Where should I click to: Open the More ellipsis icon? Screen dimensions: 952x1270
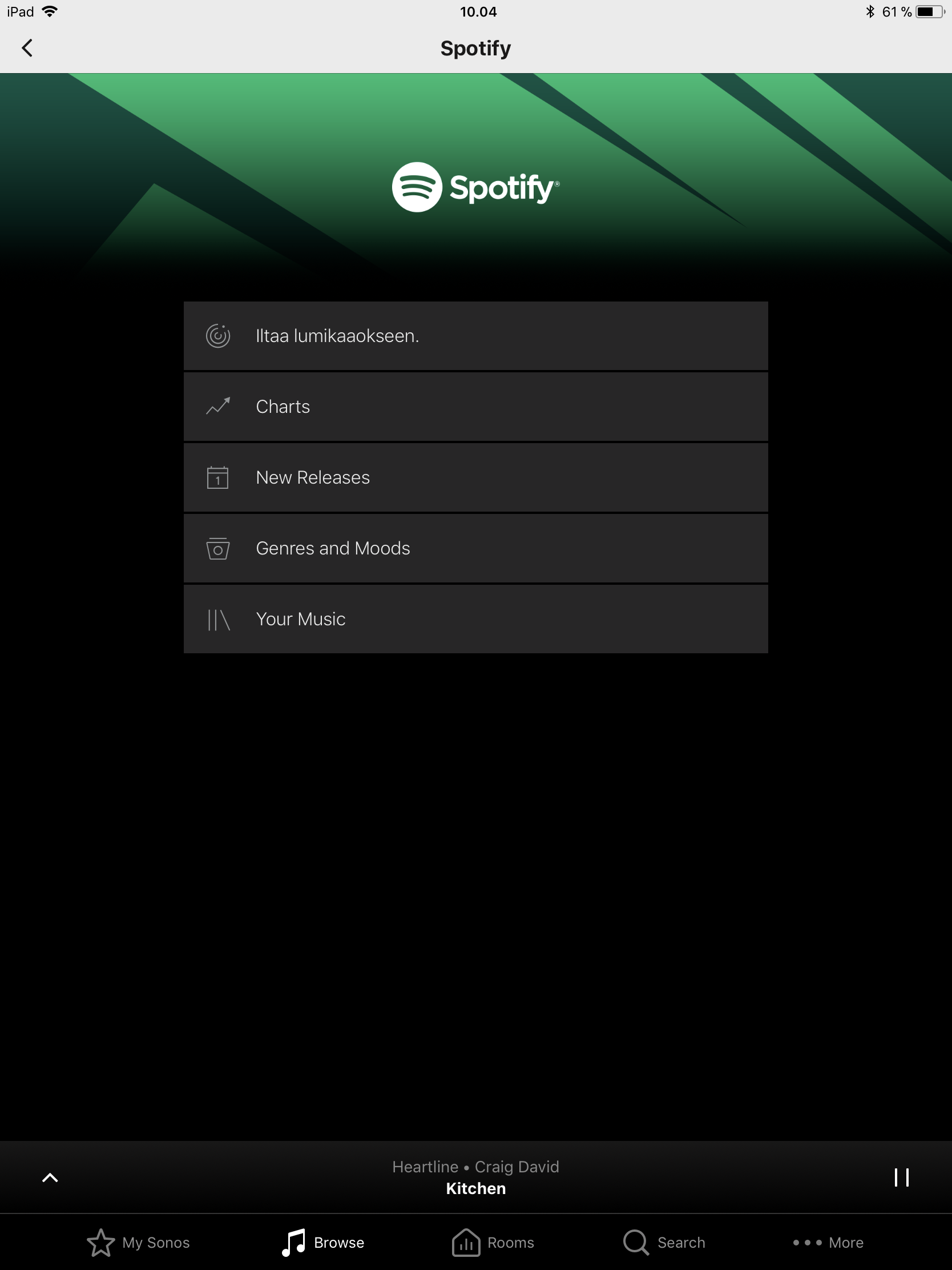click(x=810, y=1242)
